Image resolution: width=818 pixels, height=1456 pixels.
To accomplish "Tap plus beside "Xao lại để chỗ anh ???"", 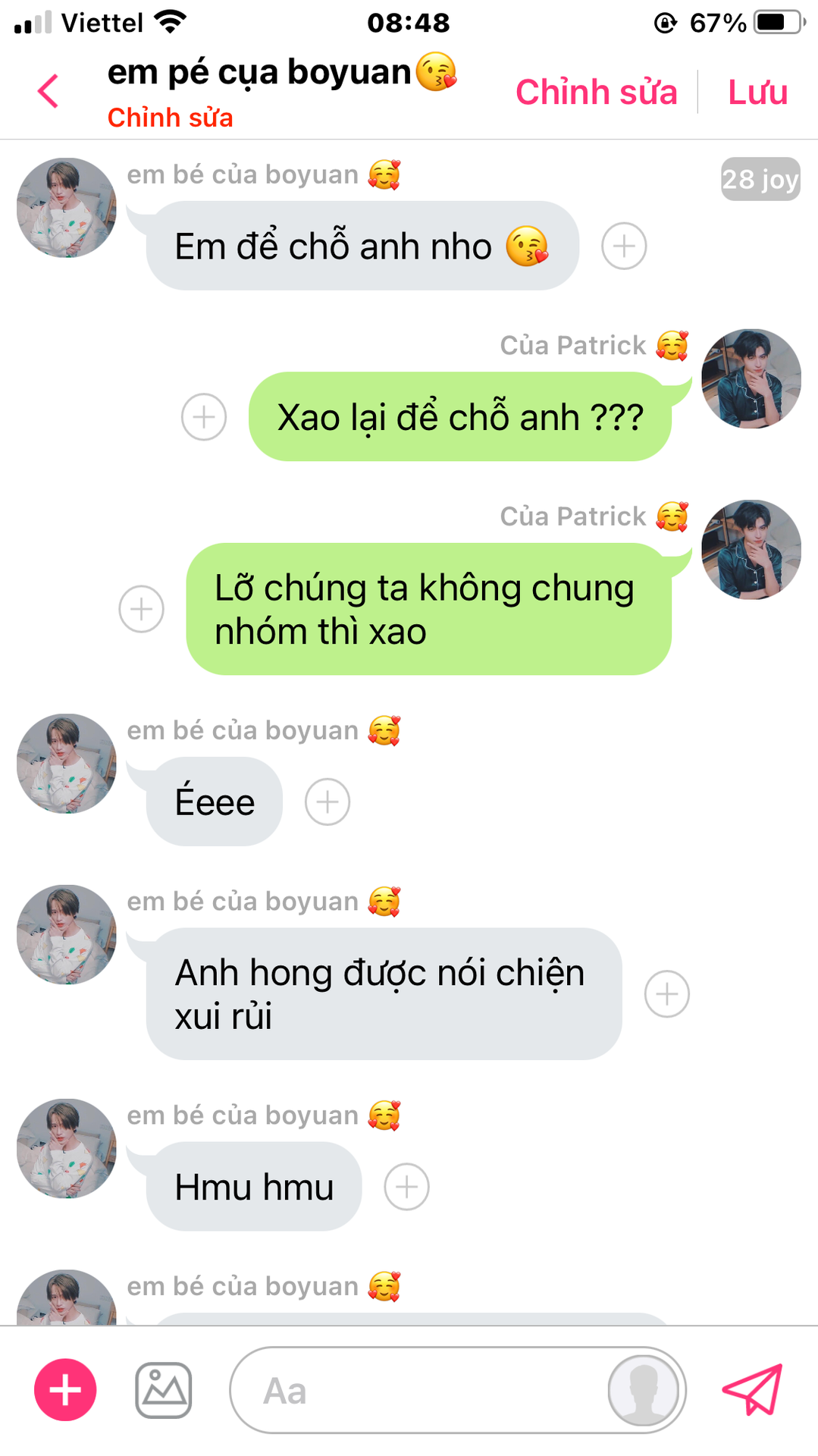I will pos(204,417).
